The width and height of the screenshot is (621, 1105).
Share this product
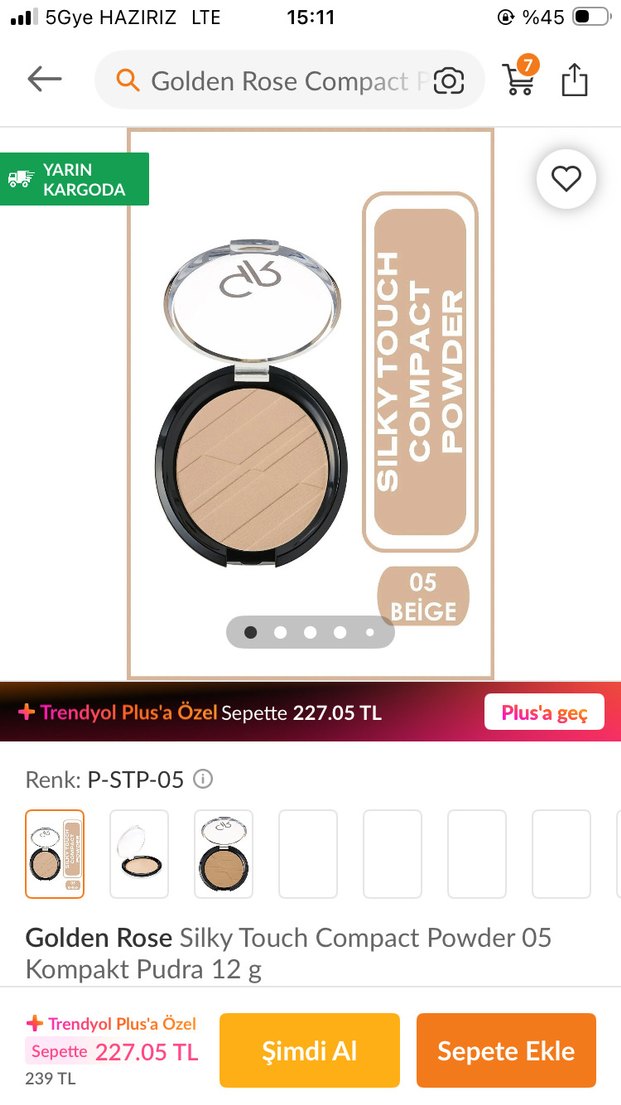click(x=575, y=80)
